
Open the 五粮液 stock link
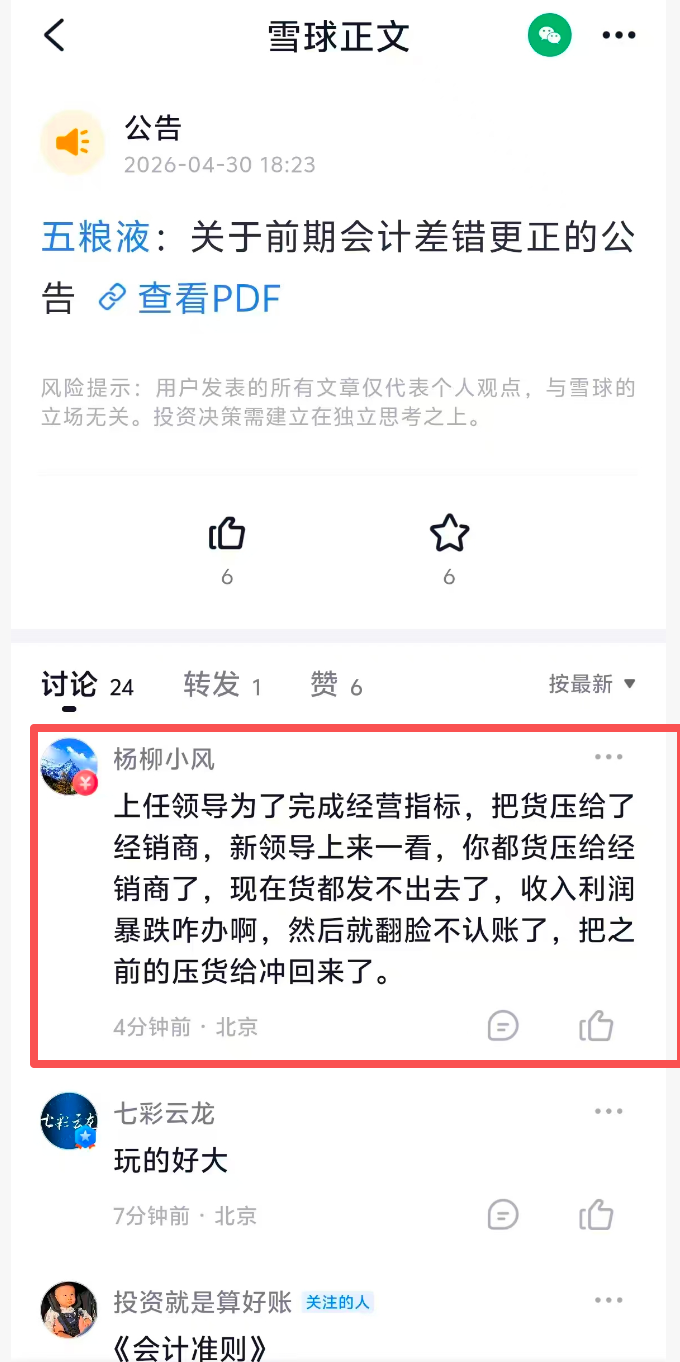96,237
